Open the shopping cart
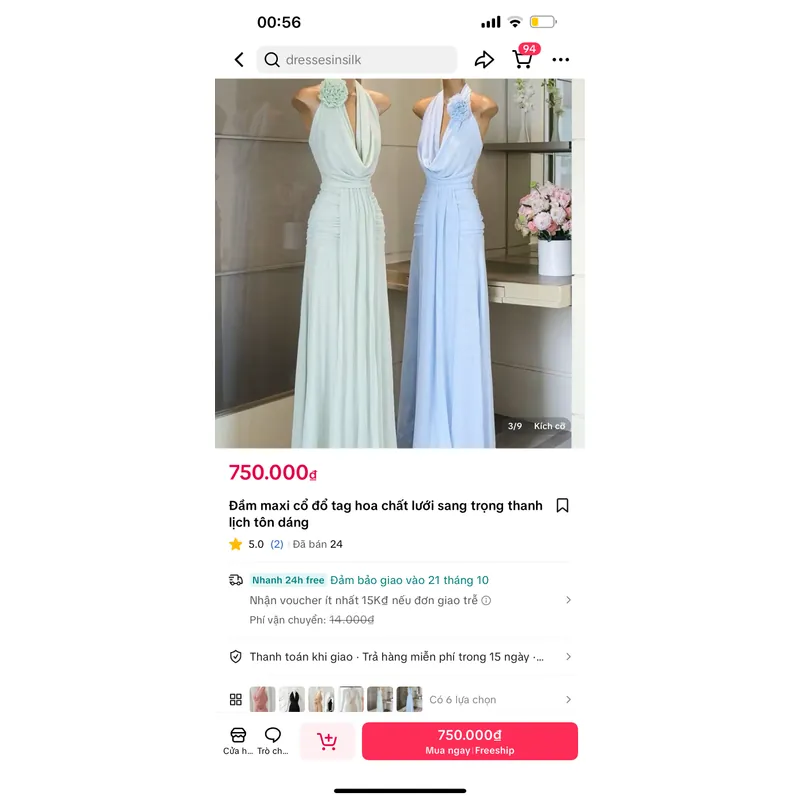The image size is (800, 800). [523, 59]
